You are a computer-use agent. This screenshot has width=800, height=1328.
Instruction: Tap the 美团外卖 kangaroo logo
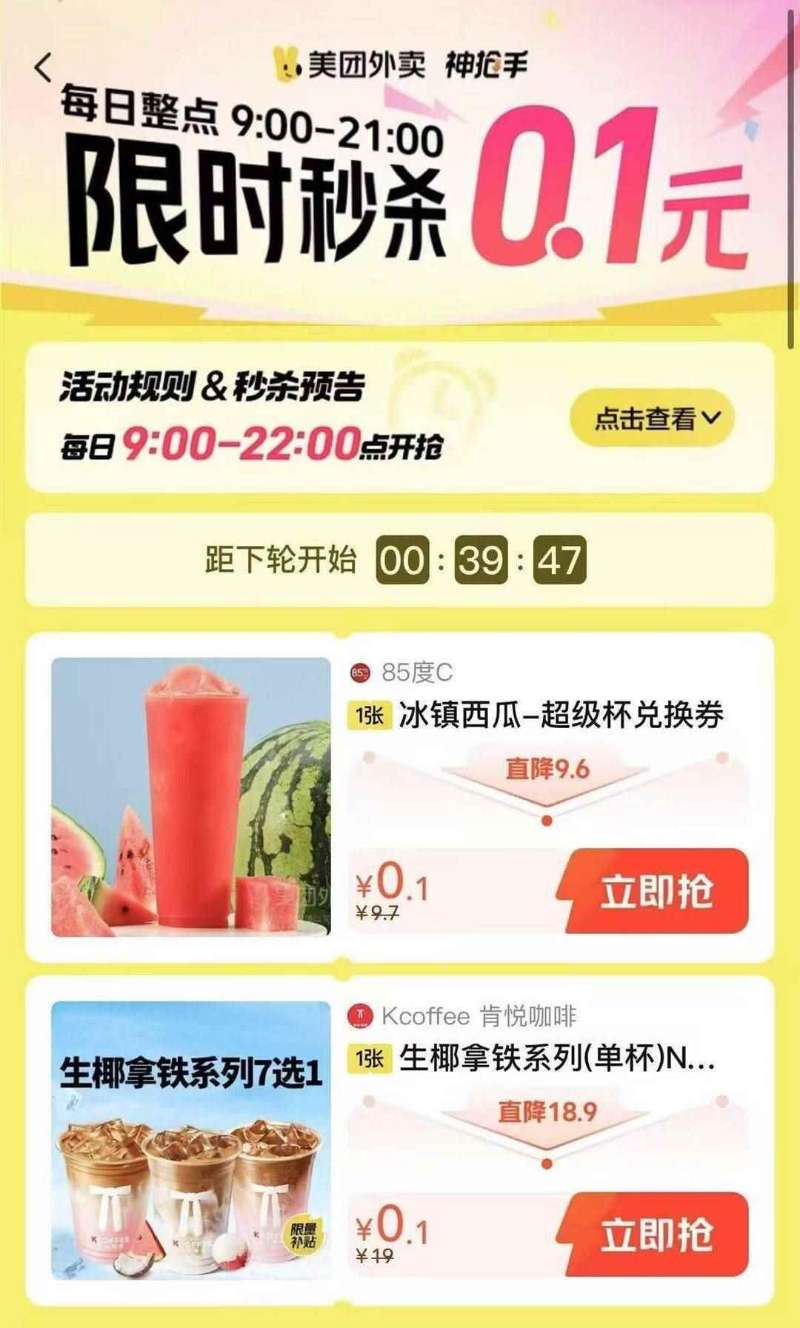[x=287, y=61]
